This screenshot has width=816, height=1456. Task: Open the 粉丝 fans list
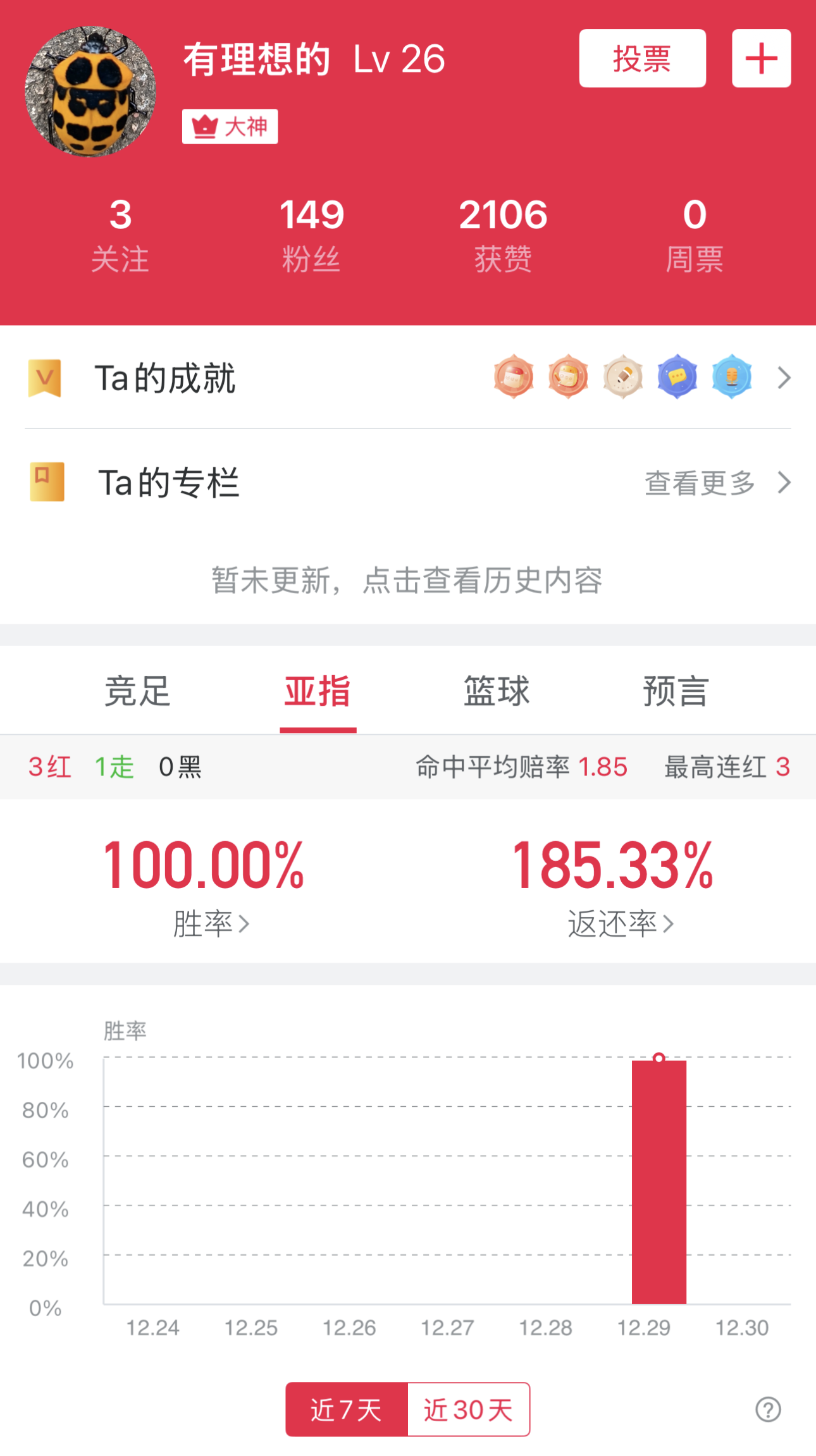[x=311, y=234]
